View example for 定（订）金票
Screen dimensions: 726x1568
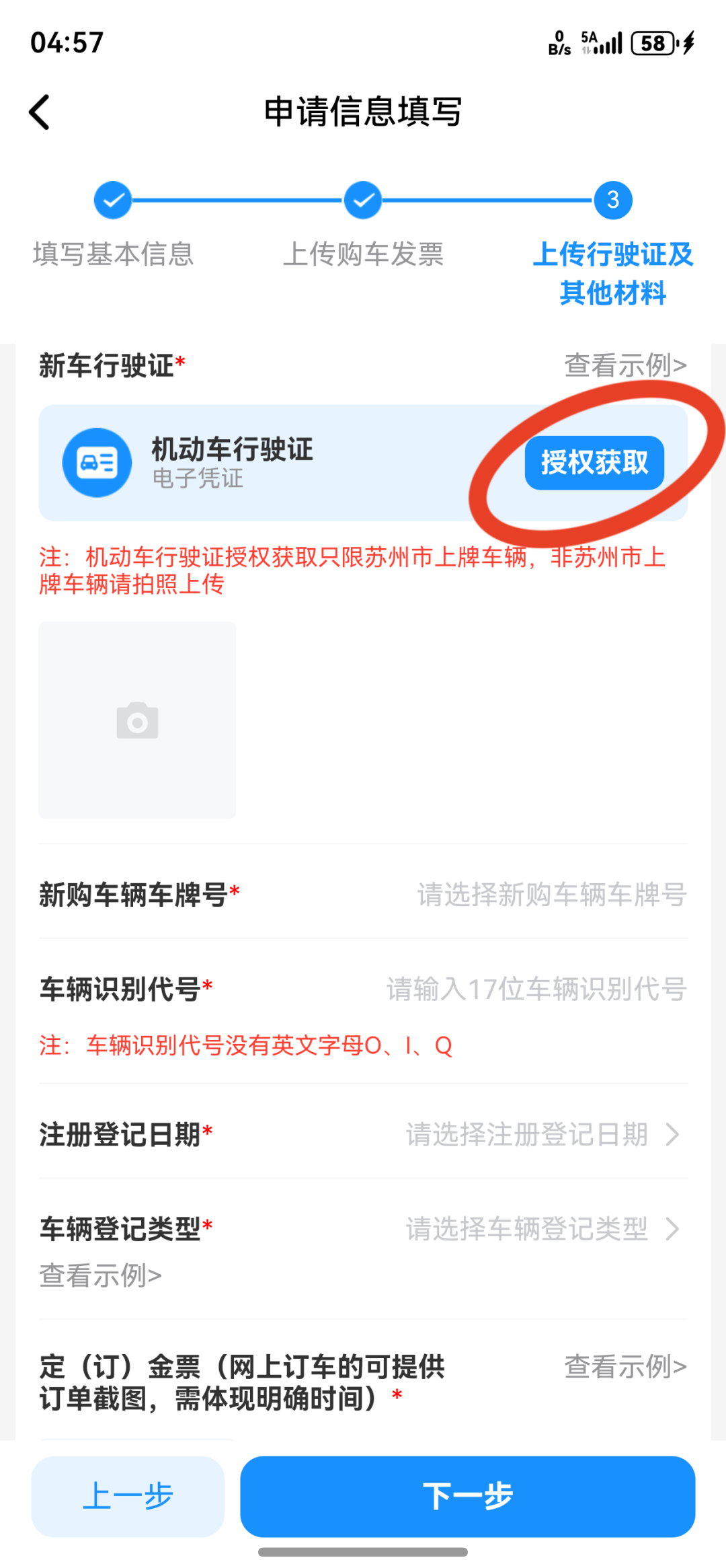tap(625, 1367)
